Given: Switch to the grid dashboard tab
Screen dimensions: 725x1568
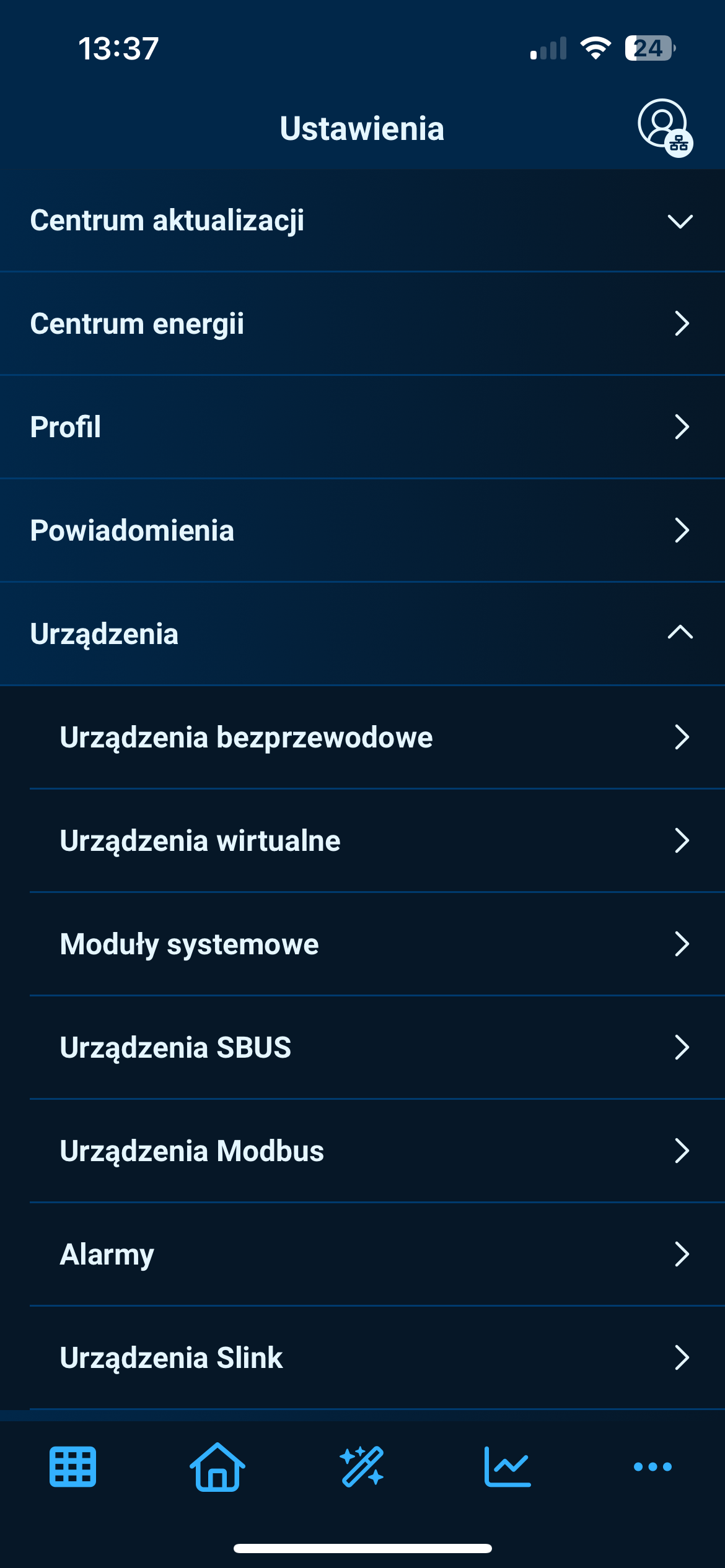Looking at the screenshot, I should 72,1466.
